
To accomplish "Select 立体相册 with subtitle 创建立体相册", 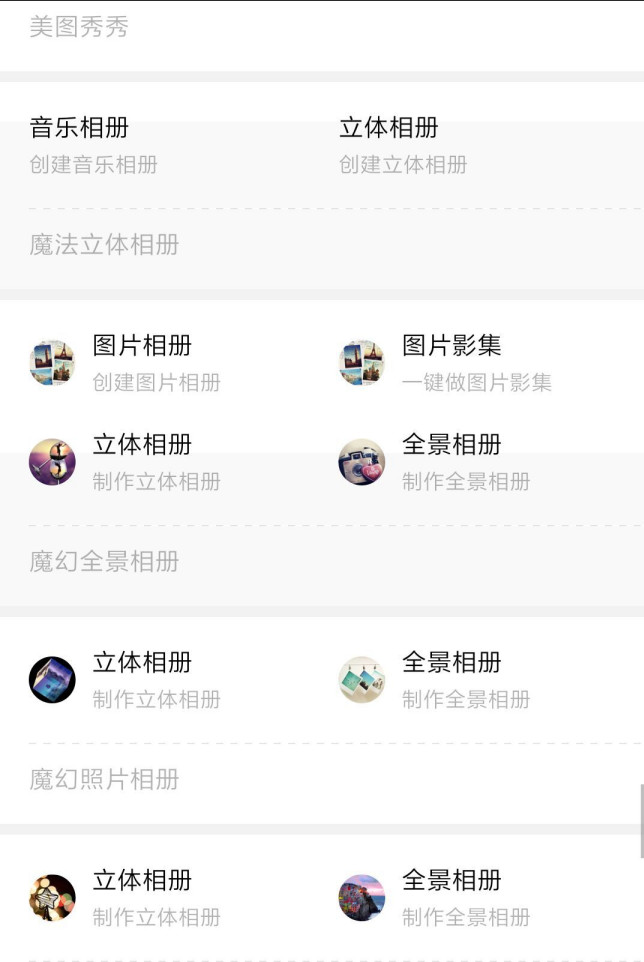I will (389, 129).
